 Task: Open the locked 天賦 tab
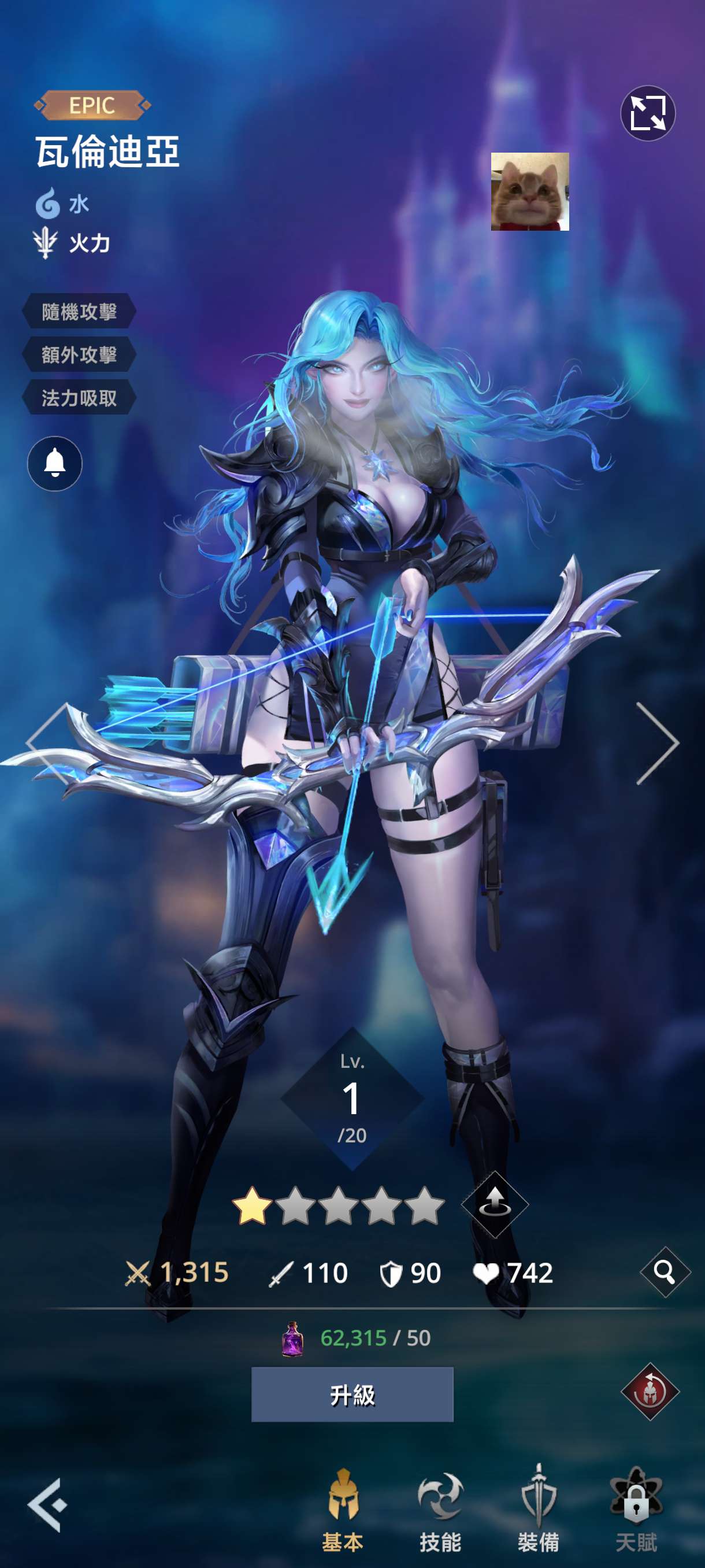636,1510
